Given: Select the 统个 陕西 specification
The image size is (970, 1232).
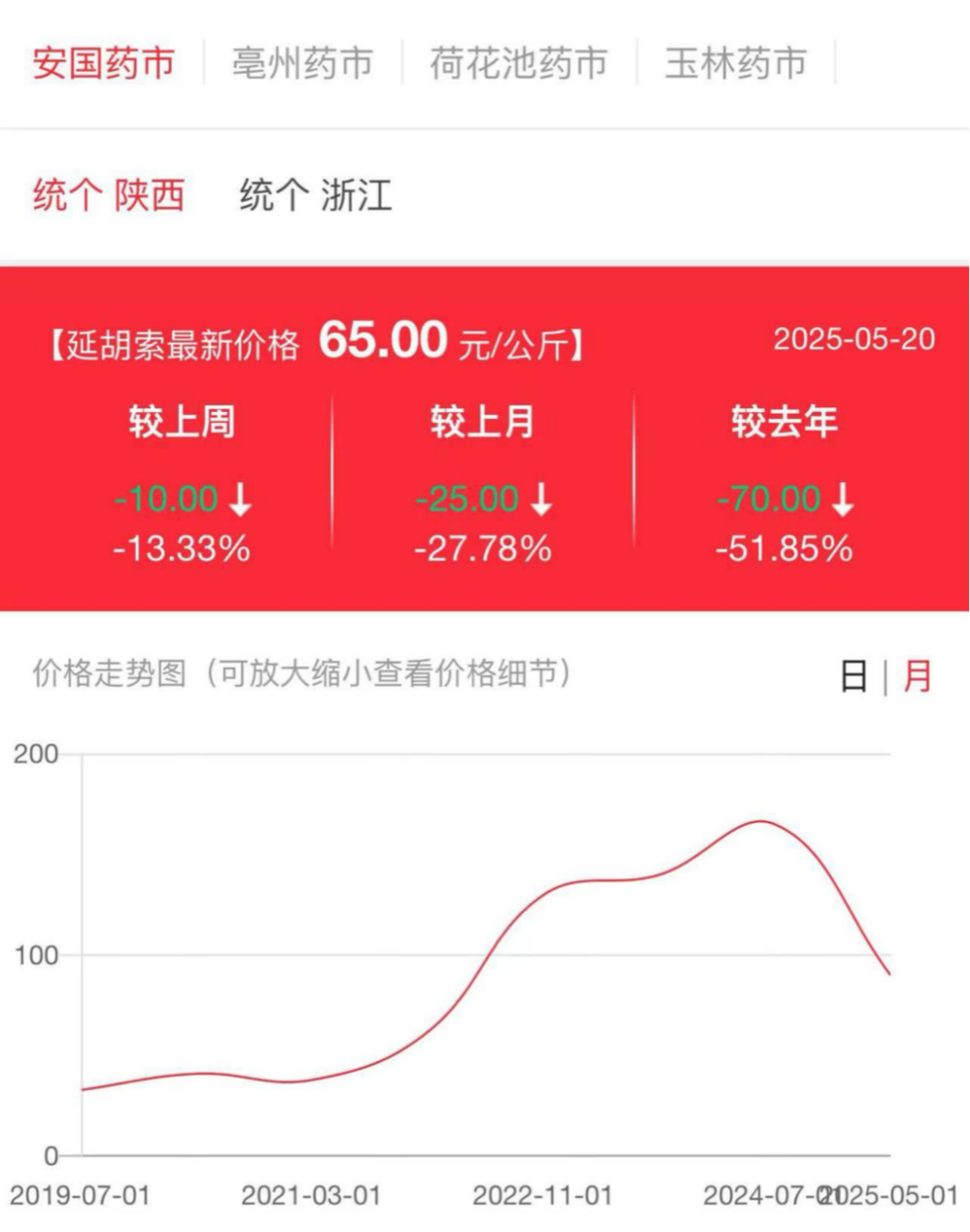Looking at the screenshot, I should tap(109, 195).
